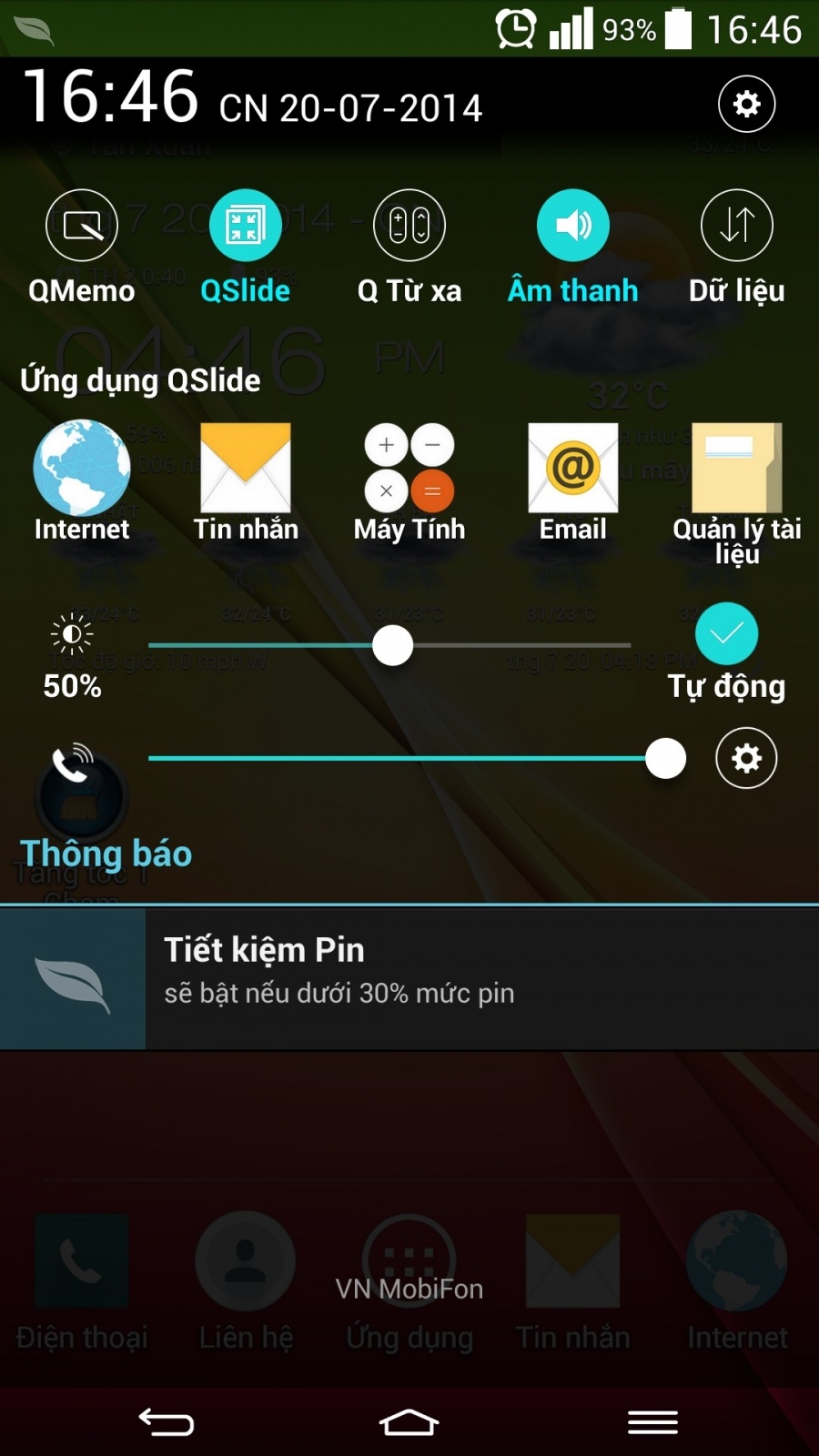Viewport: 819px width, 1456px height.
Task: Tap the 50% brightness slider
Action: point(389,646)
